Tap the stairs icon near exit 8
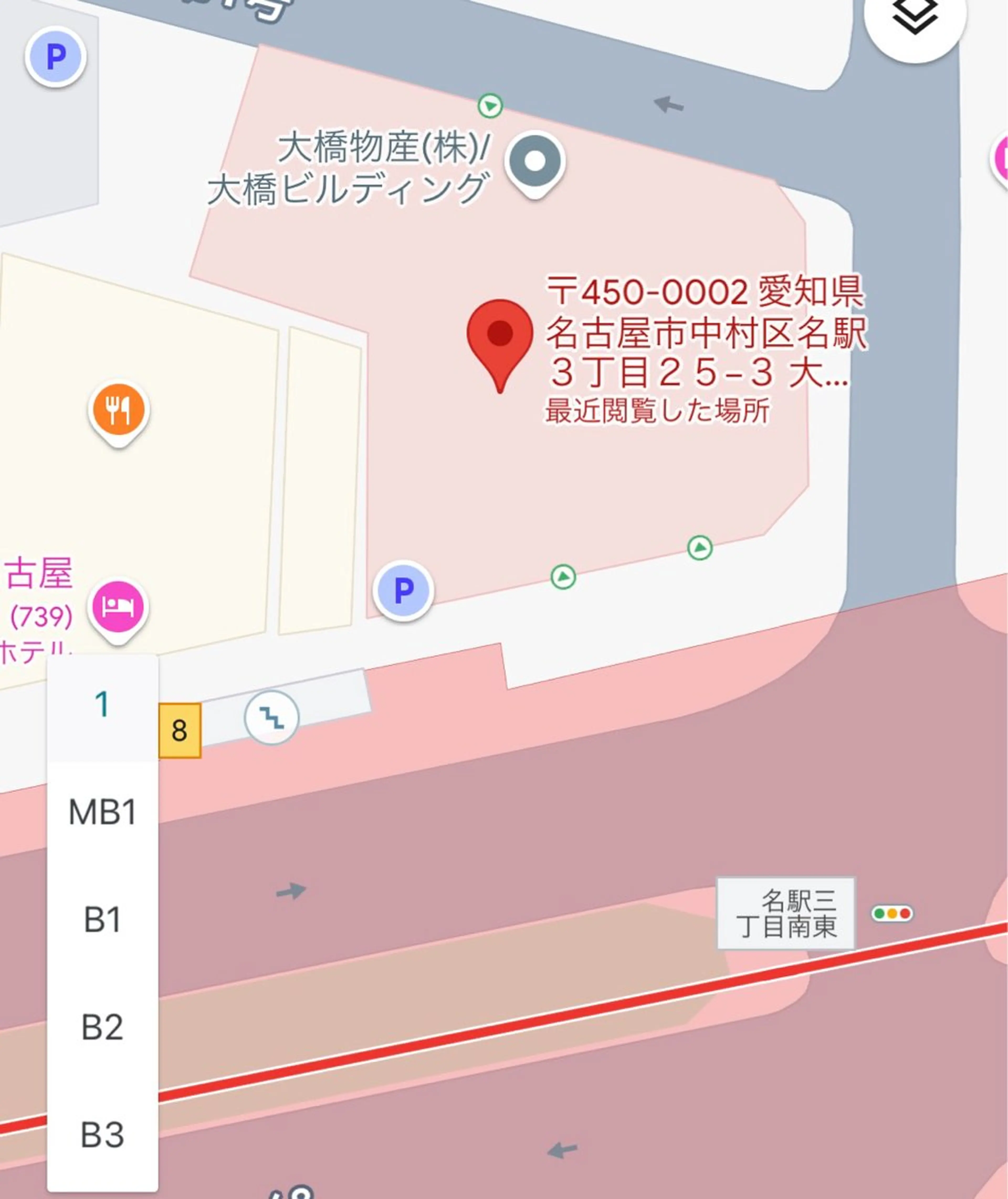Image resolution: width=1008 pixels, height=1199 pixels. (271, 717)
